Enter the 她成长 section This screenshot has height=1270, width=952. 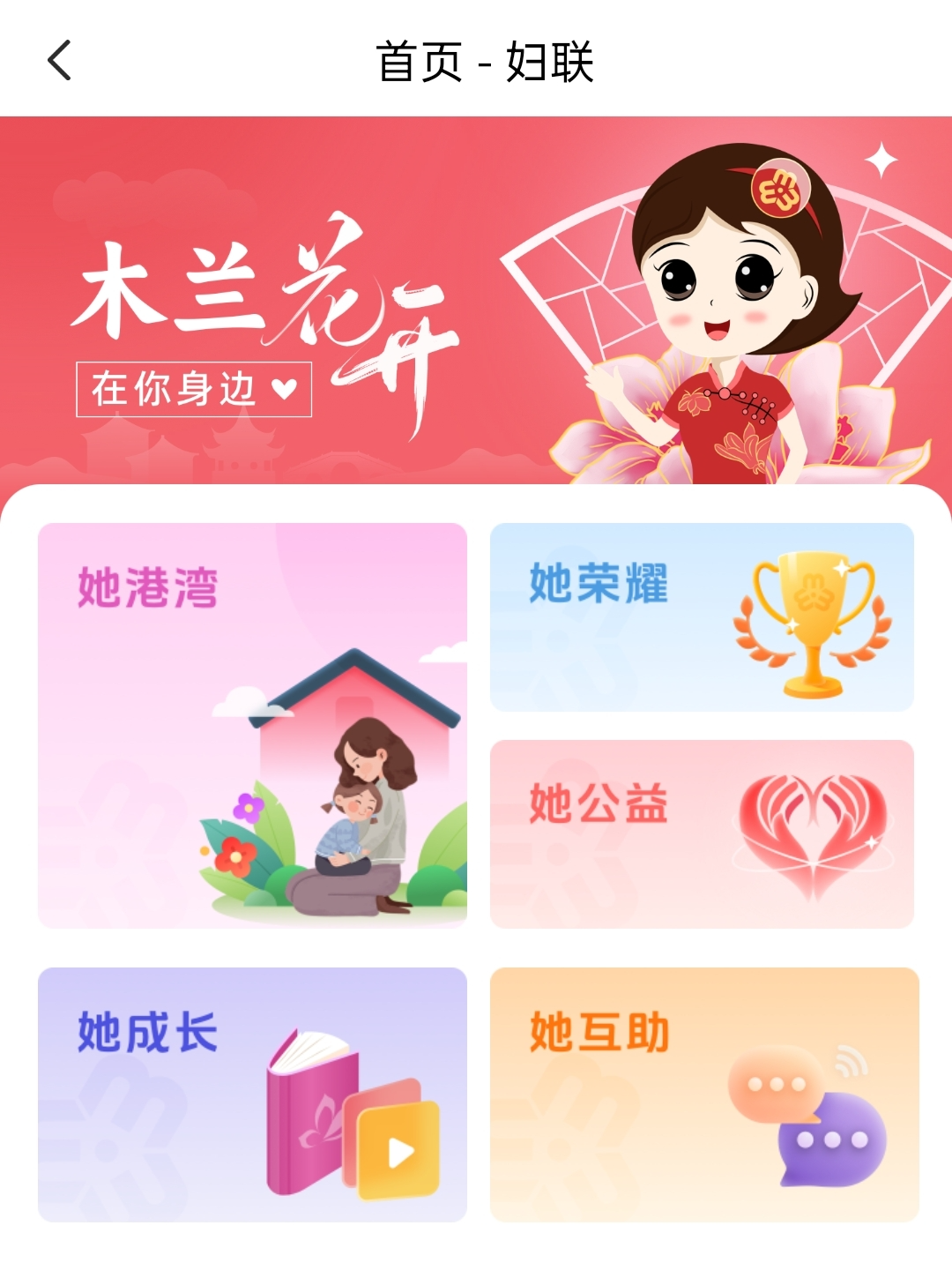pyautogui.click(x=252, y=1094)
